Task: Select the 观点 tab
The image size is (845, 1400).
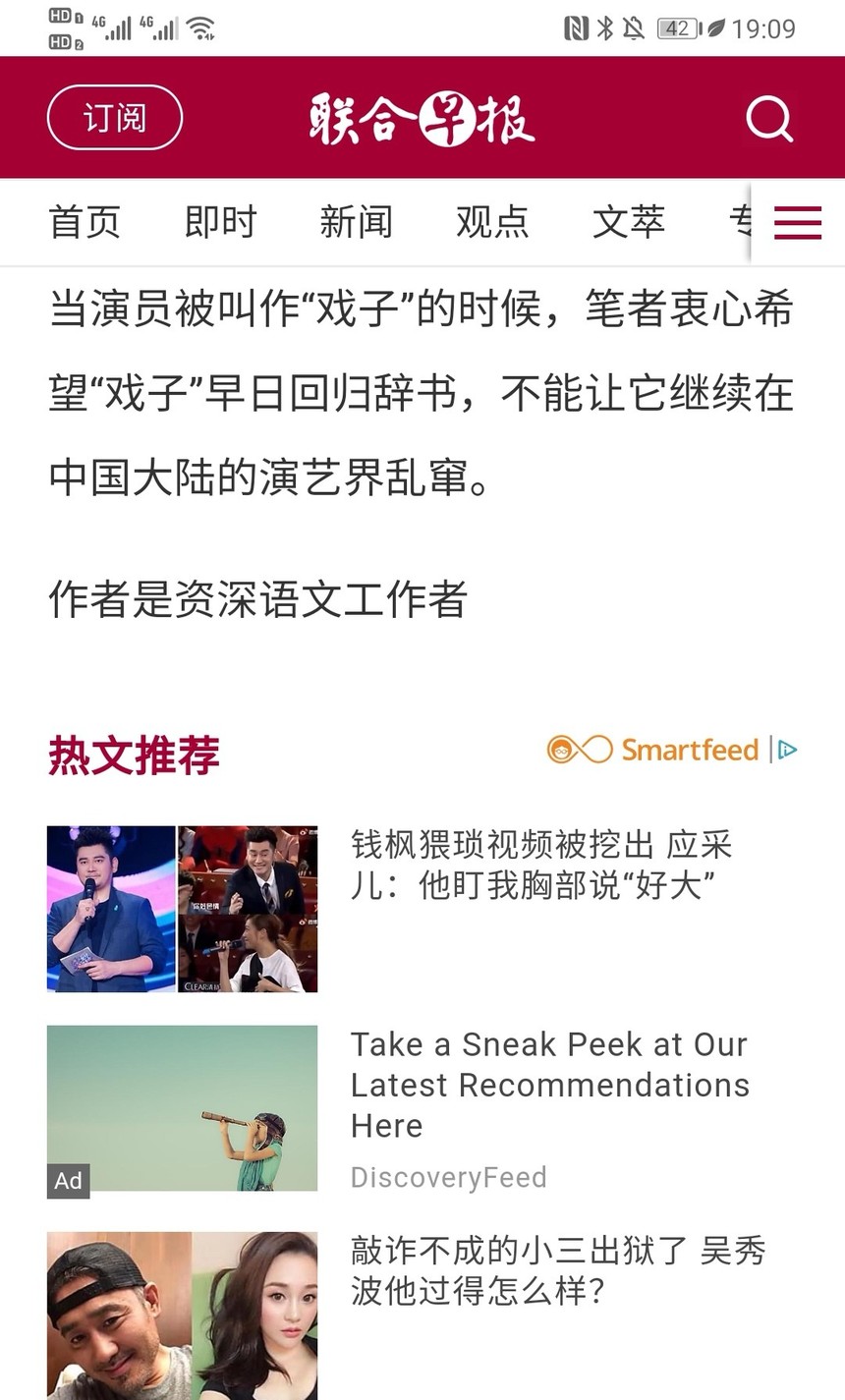Action: [492, 222]
